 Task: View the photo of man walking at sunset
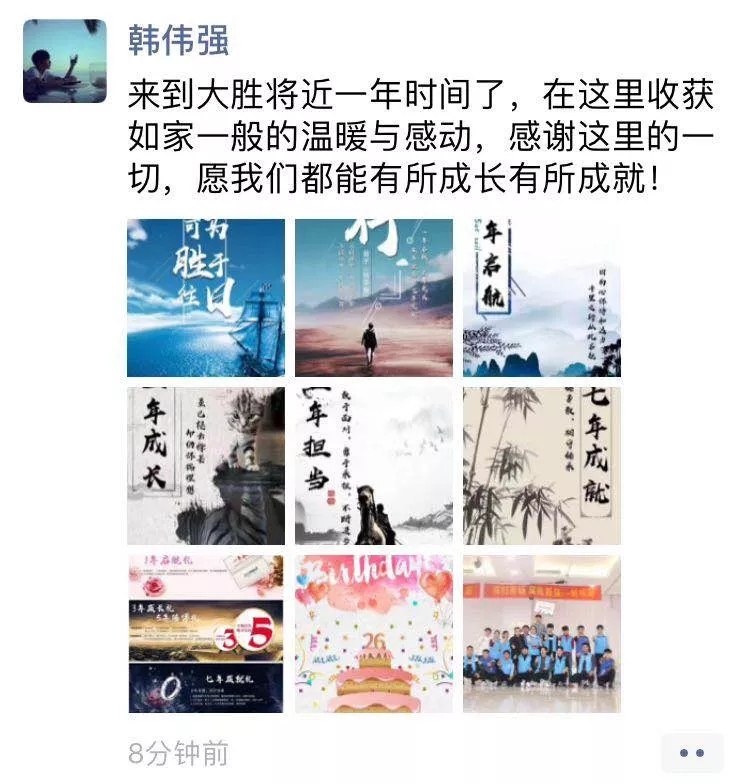(x=373, y=298)
